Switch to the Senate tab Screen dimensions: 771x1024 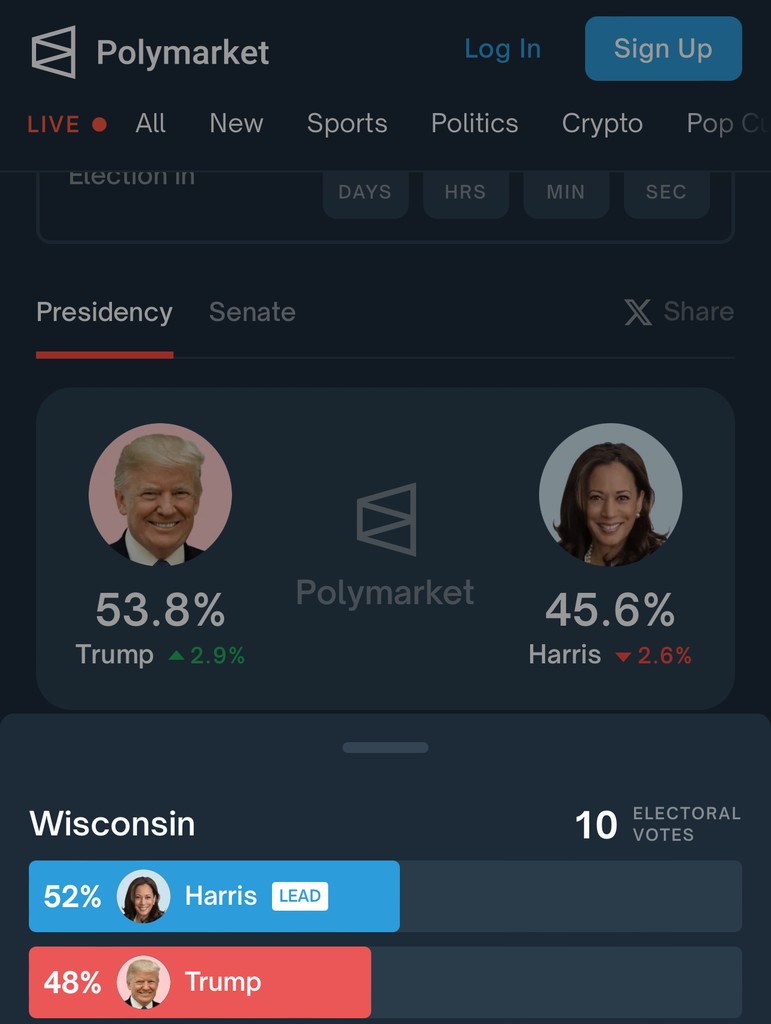[252, 312]
